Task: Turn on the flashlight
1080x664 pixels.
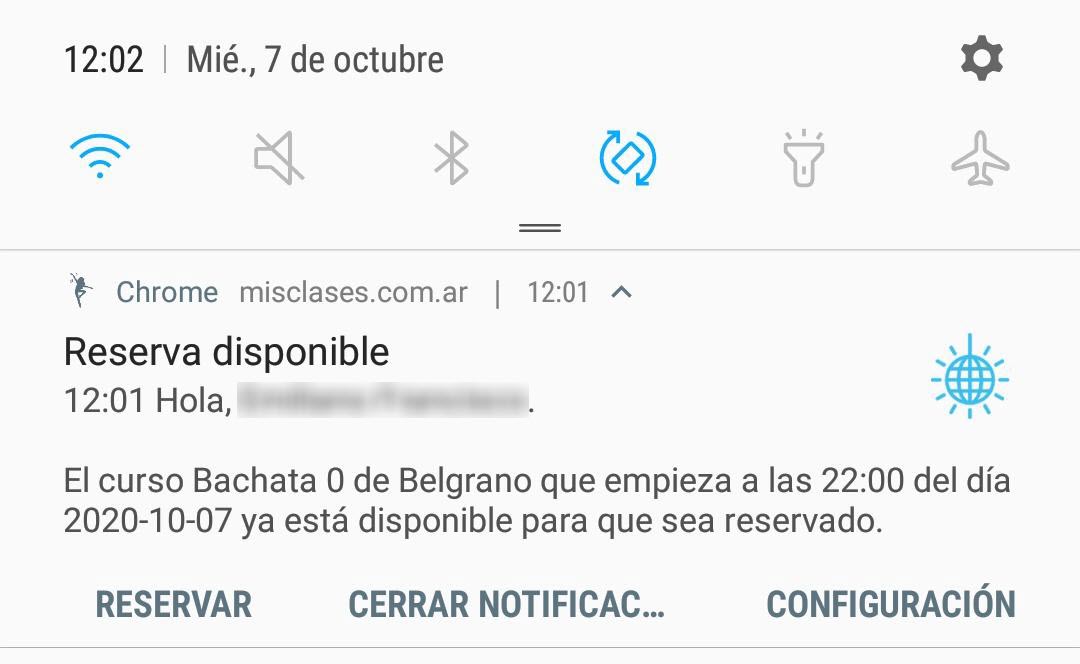Action: coord(803,159)
